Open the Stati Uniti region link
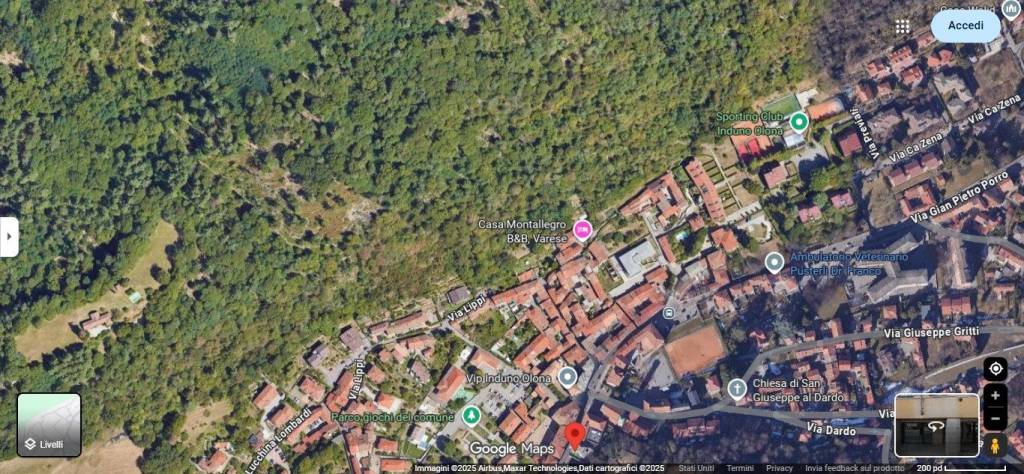This screenshot has height=474, width=1024. coord(696,468)
